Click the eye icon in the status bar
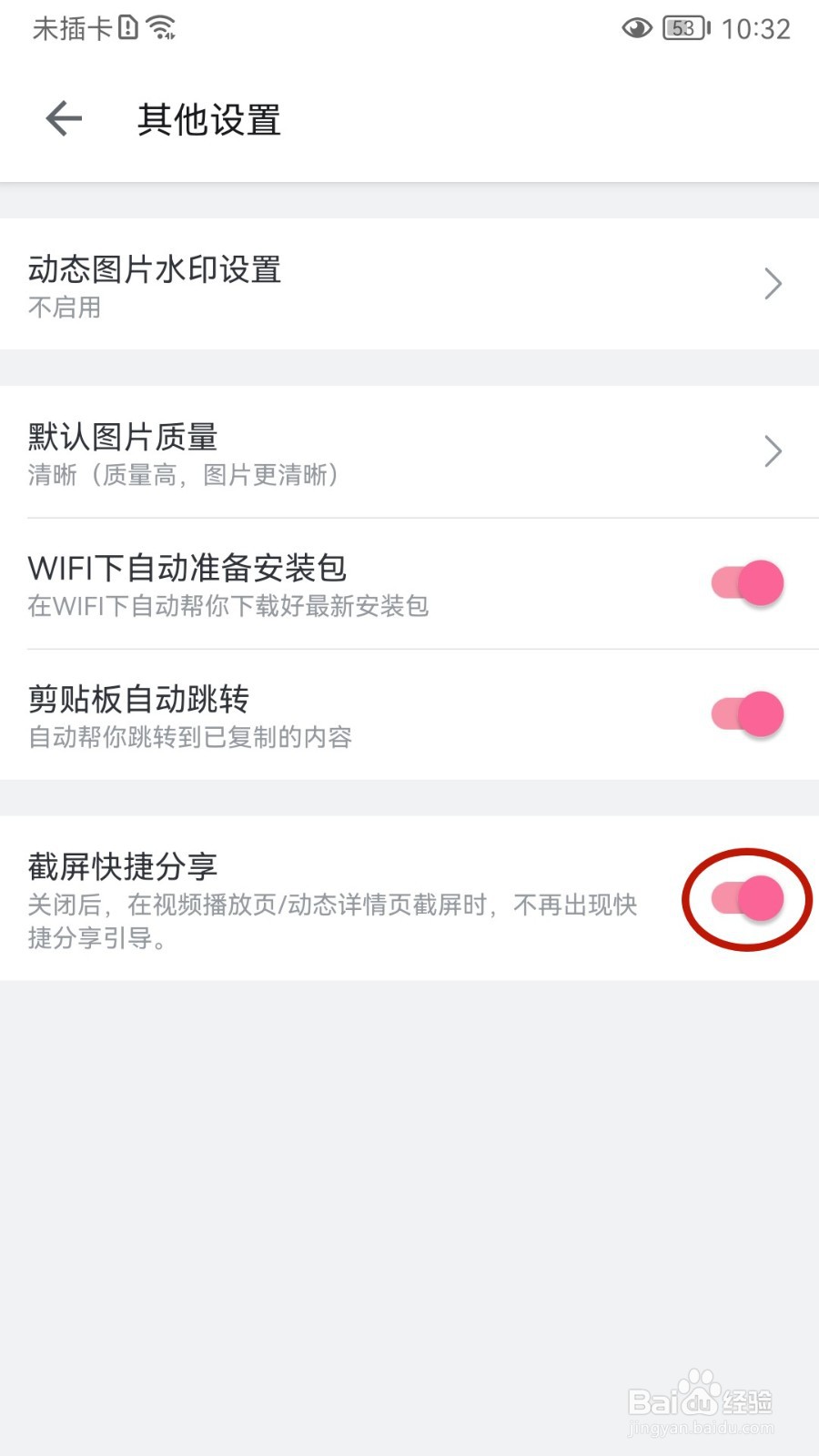Screen dimensions: 819x1456 point(637,28)
